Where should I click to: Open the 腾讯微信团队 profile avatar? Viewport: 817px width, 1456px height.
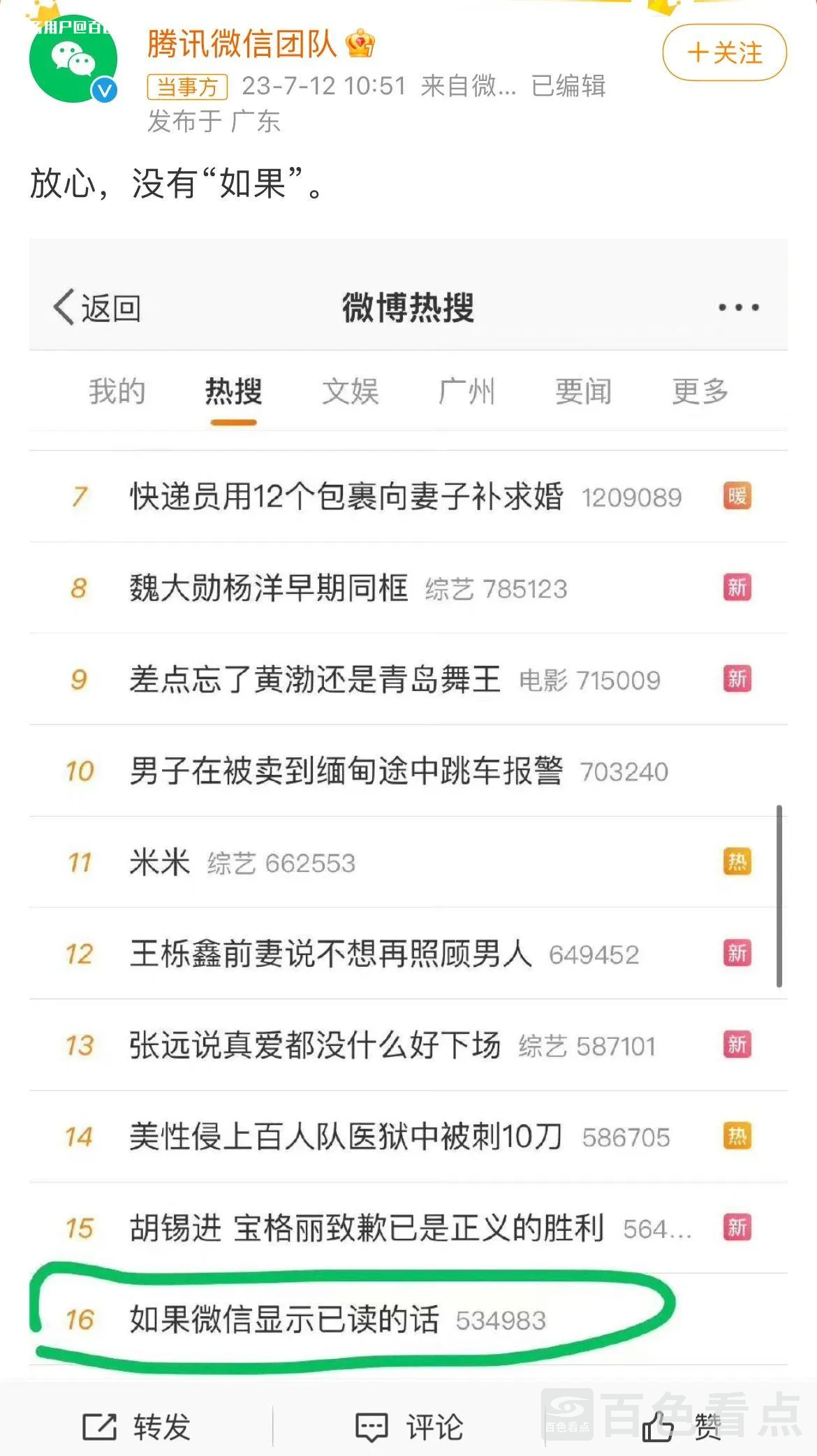[x=73, y=59]
